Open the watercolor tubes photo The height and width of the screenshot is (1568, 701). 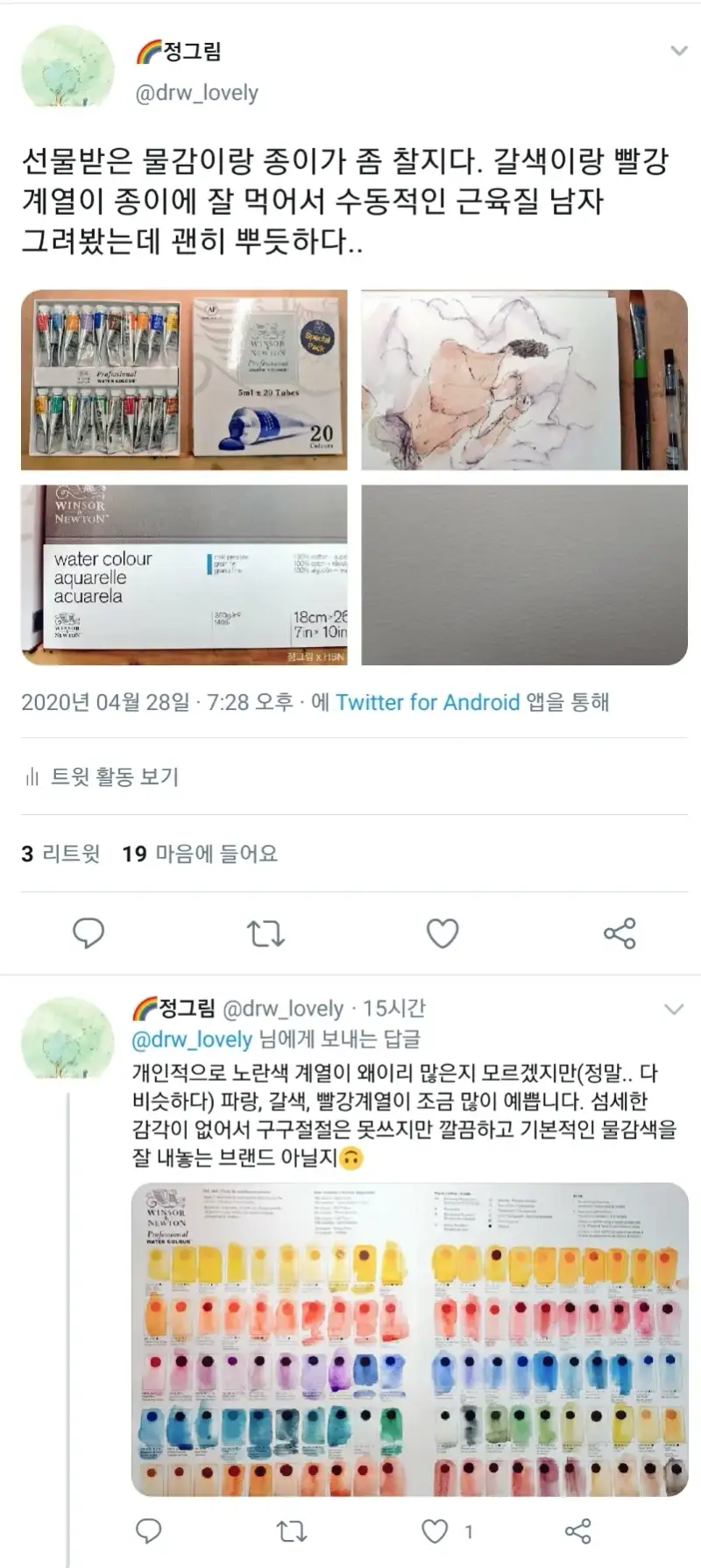[x=184, y=380]
